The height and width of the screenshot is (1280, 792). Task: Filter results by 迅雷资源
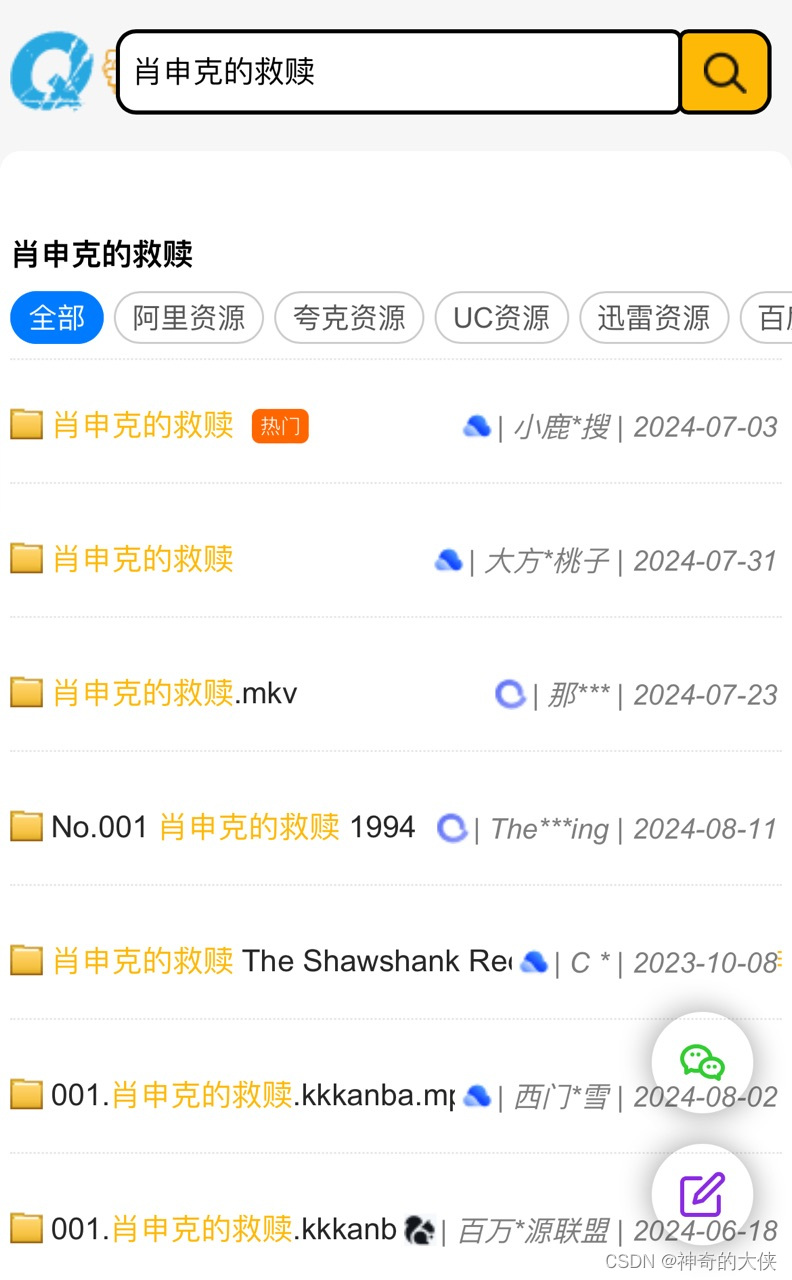point(654,318)
